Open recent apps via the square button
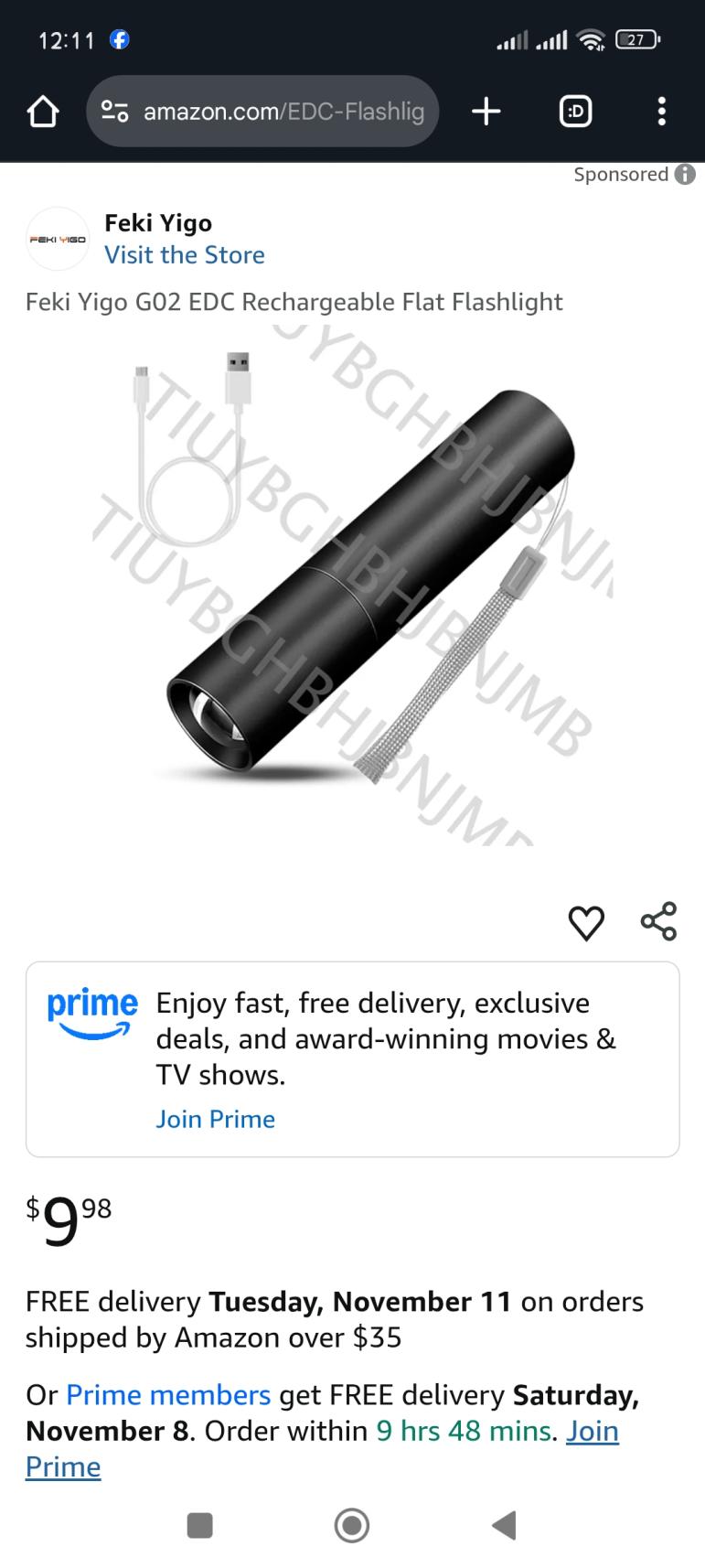The width and height of the screenshot is (705, 1568). (199, 1525)
